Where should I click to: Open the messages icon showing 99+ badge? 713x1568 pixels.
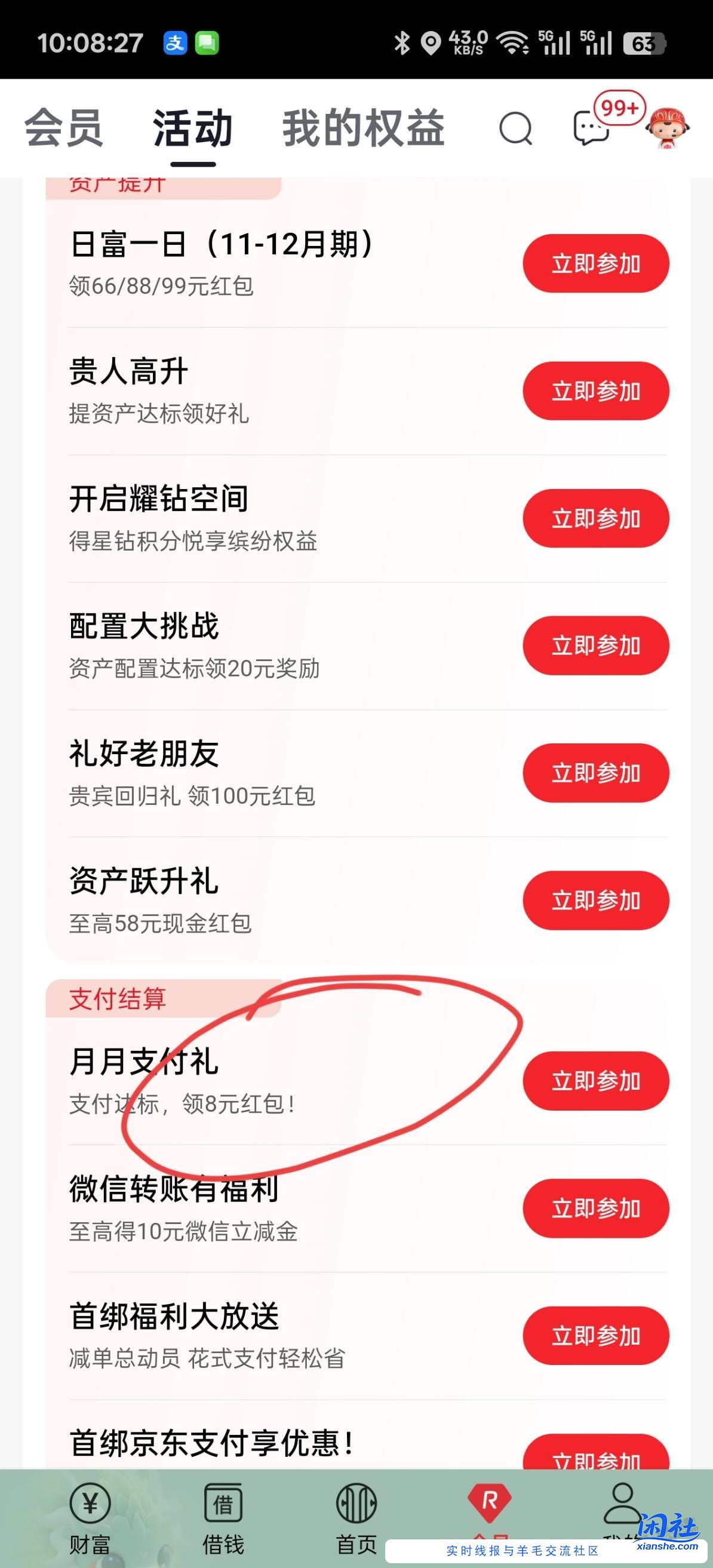pos(588,129)
